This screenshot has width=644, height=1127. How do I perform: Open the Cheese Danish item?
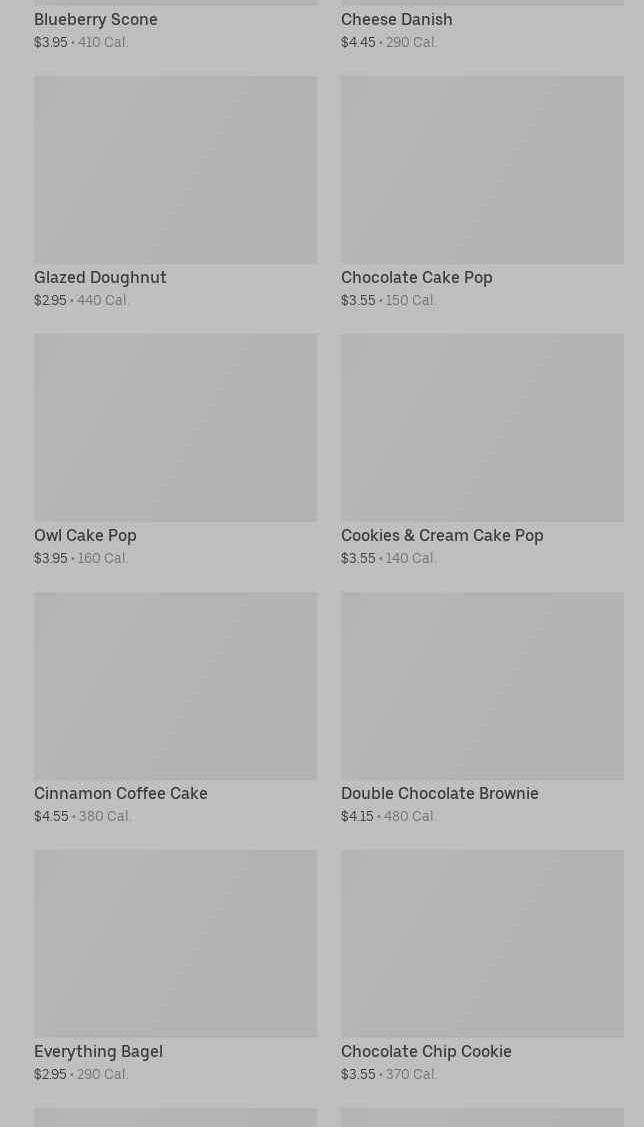(482, 26)
